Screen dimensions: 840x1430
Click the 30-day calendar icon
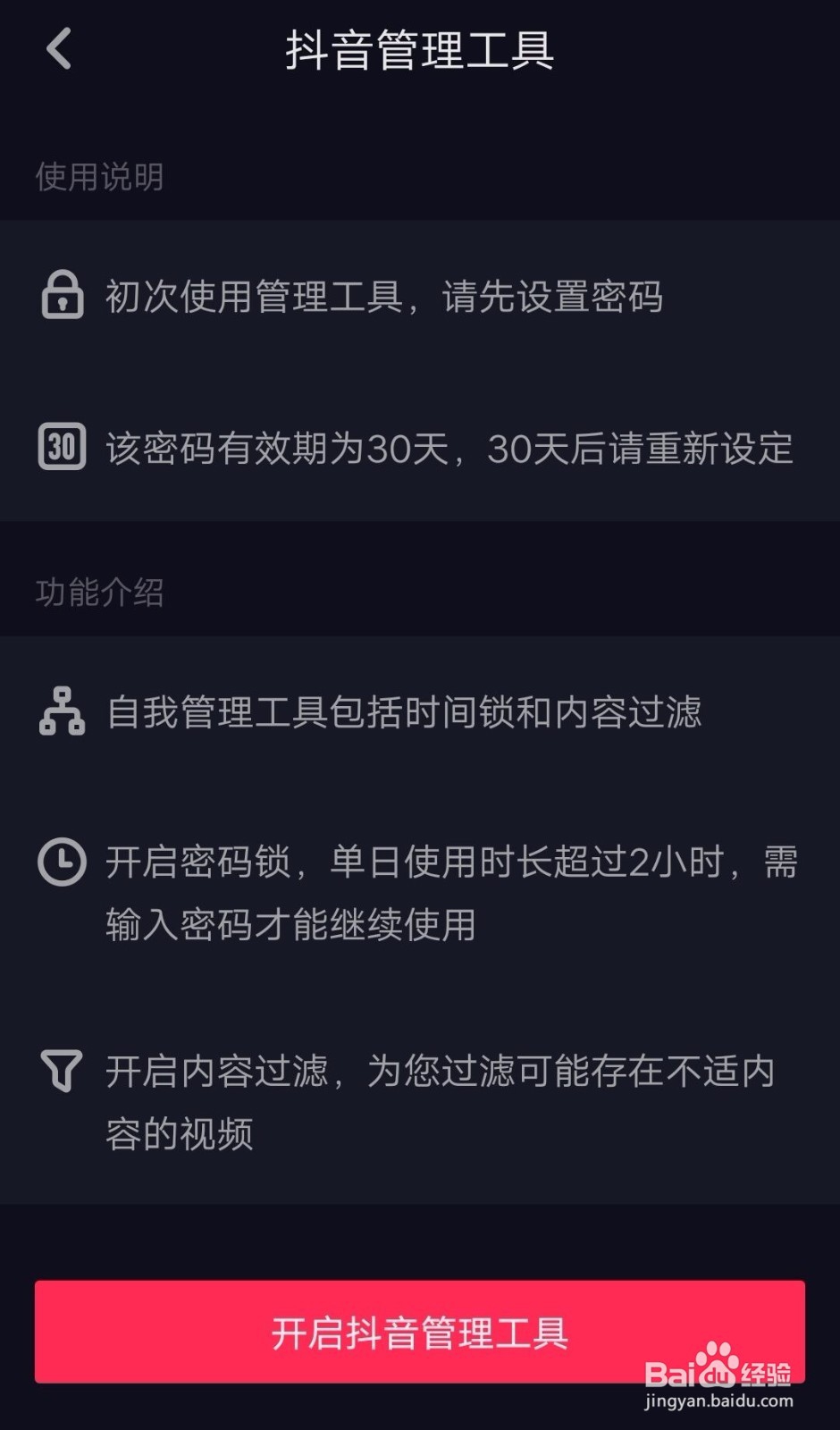pyautogui.click(x=61, y=449)
